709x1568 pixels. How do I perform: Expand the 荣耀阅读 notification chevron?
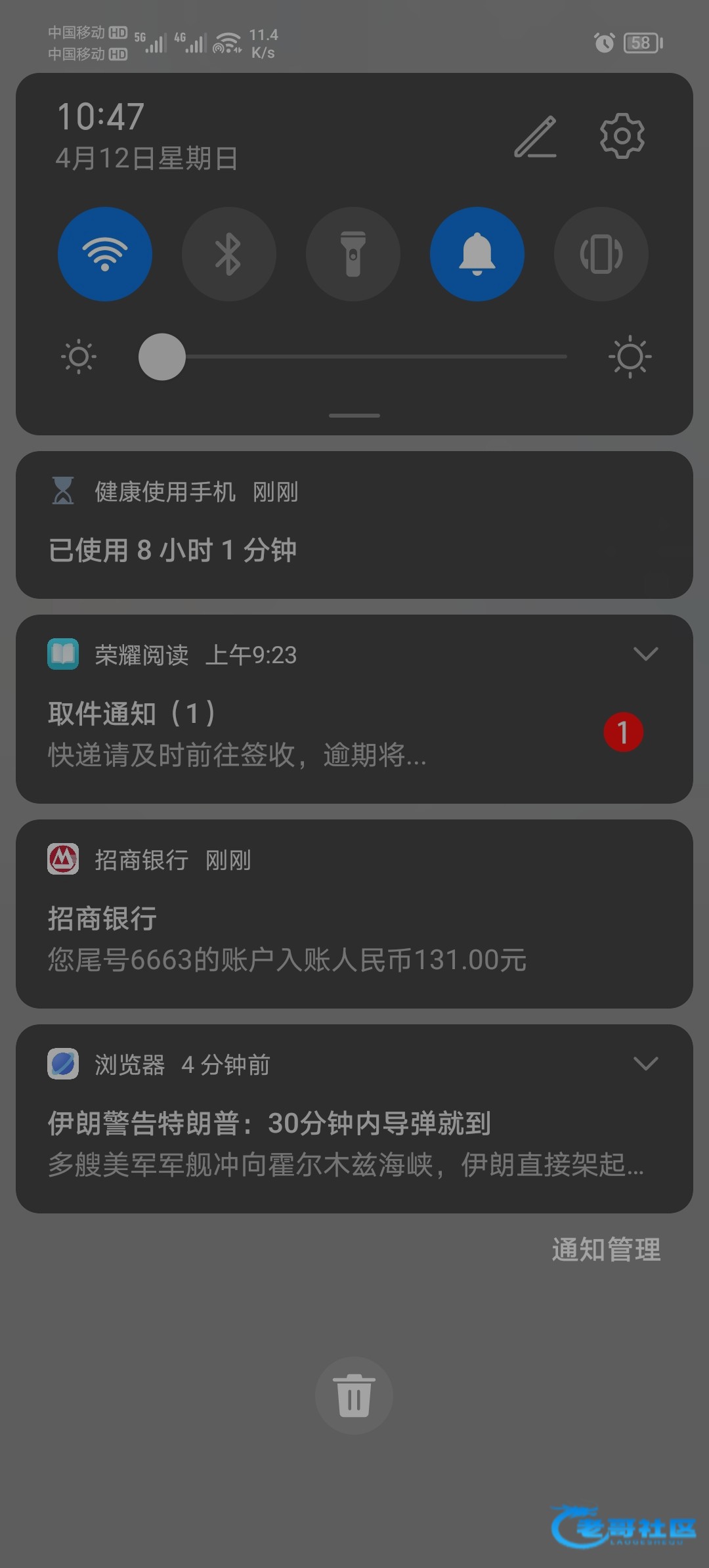[645, 654]
